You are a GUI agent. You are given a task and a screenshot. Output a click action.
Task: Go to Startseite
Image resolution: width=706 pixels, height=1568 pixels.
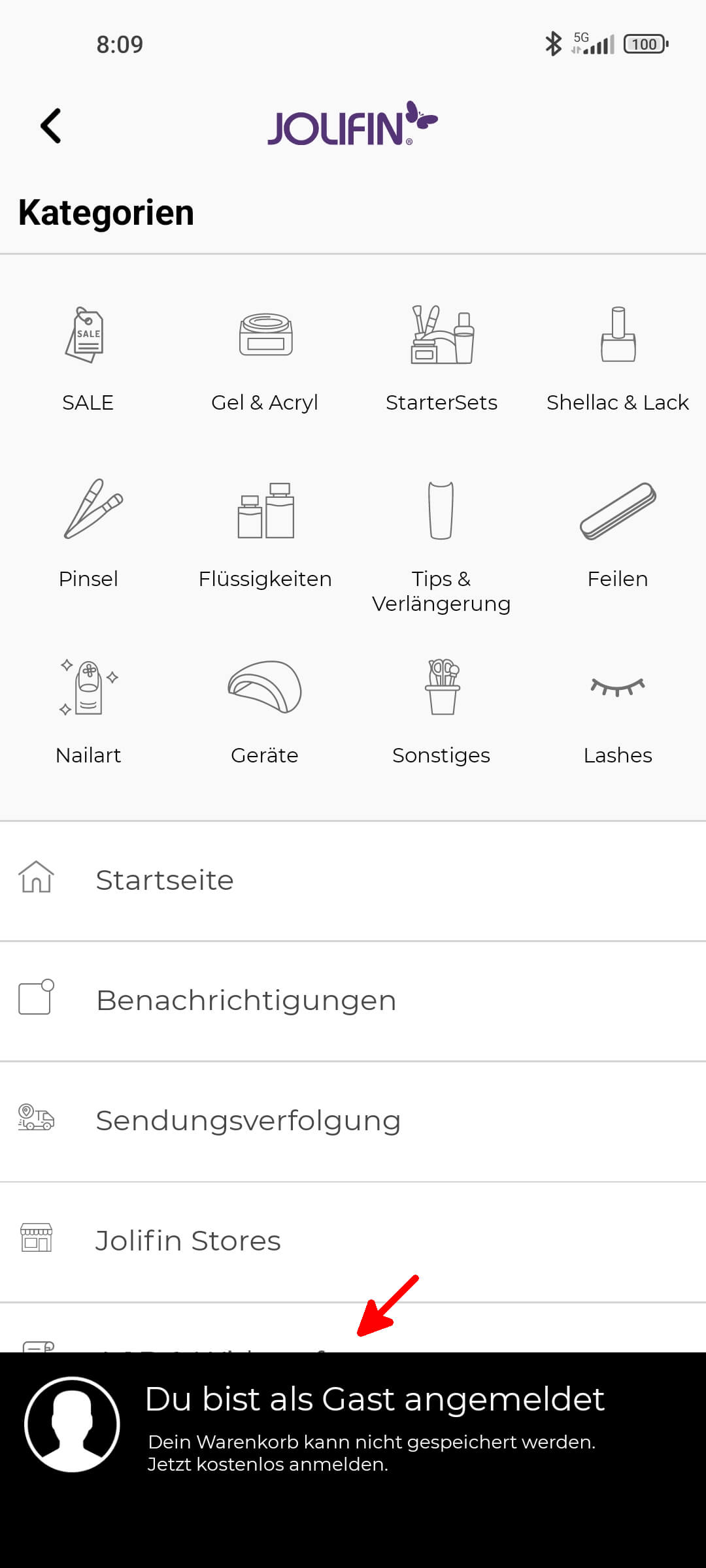353,881
